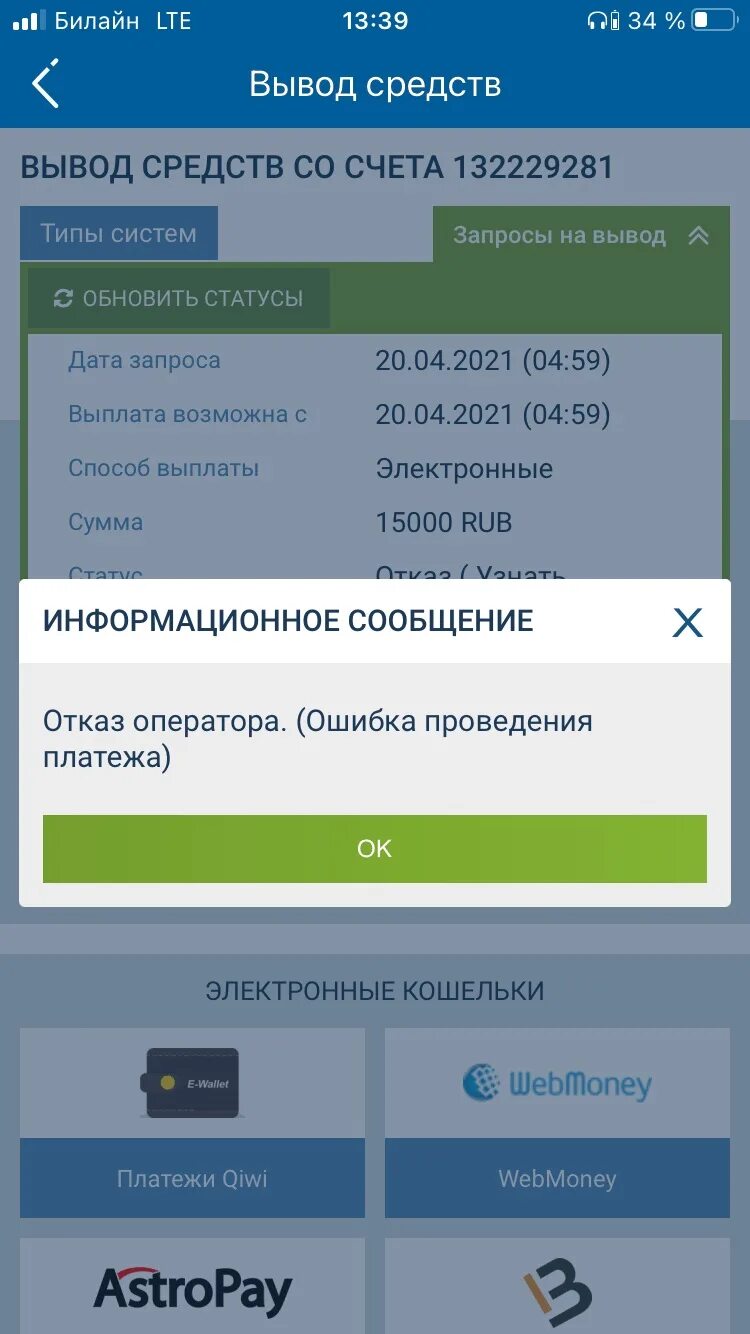Close the информационное сообщение dialog
This screenshot has height=1334, width=750.
click(687, 621)
